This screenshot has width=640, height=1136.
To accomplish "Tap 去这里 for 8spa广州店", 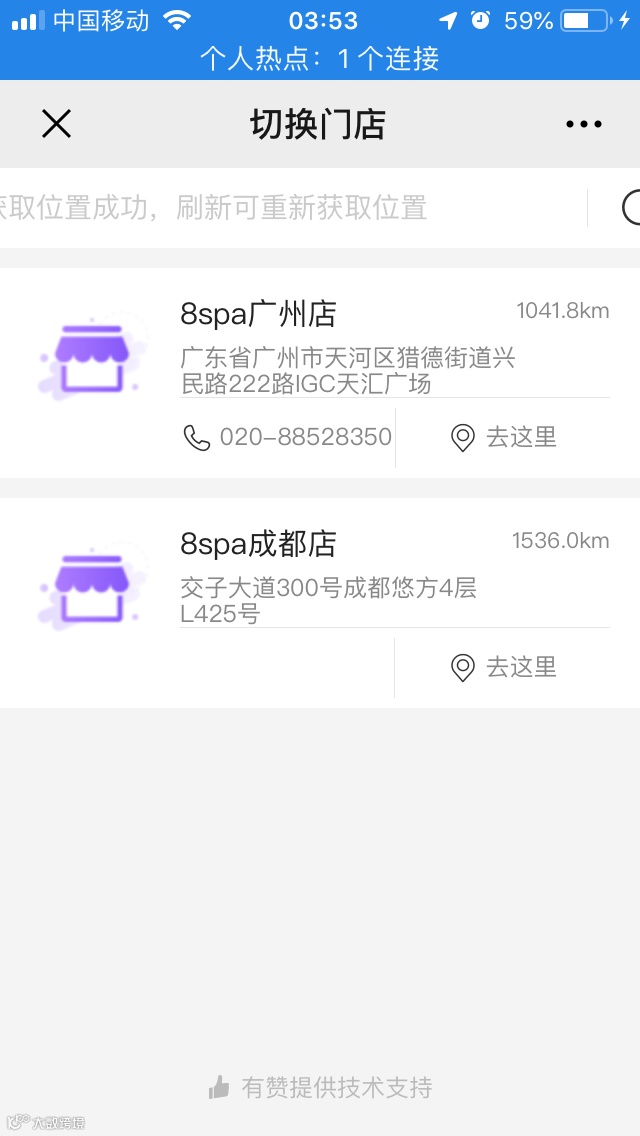I will (504, 437).
